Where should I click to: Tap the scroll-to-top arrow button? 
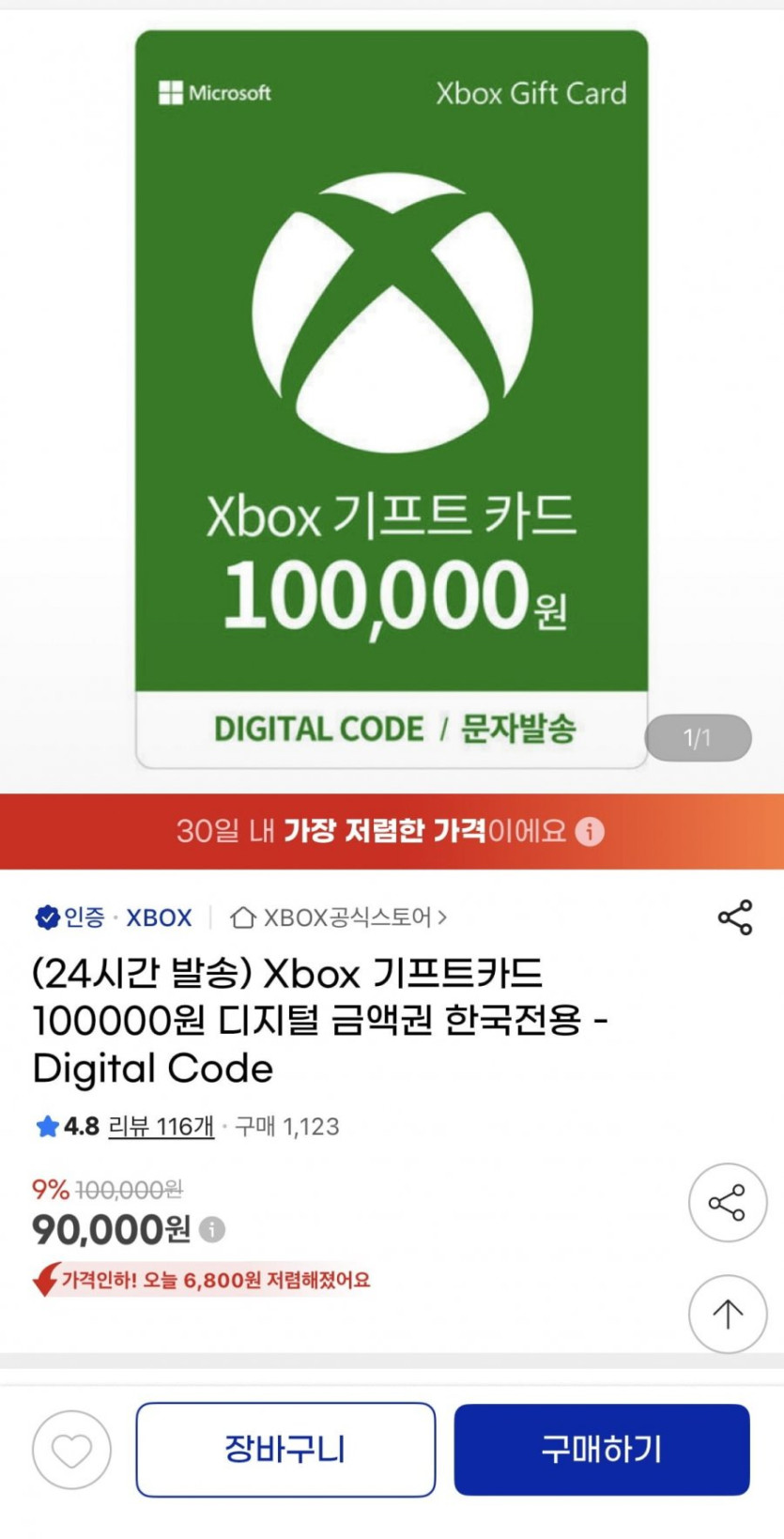(728, 1314)
